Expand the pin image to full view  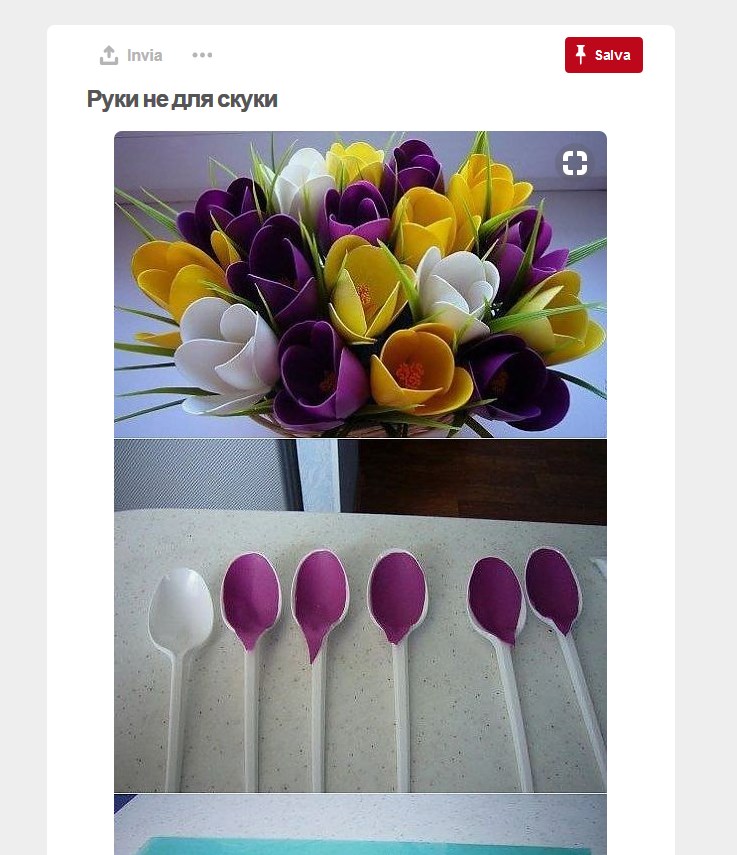(x=574, y=163)
